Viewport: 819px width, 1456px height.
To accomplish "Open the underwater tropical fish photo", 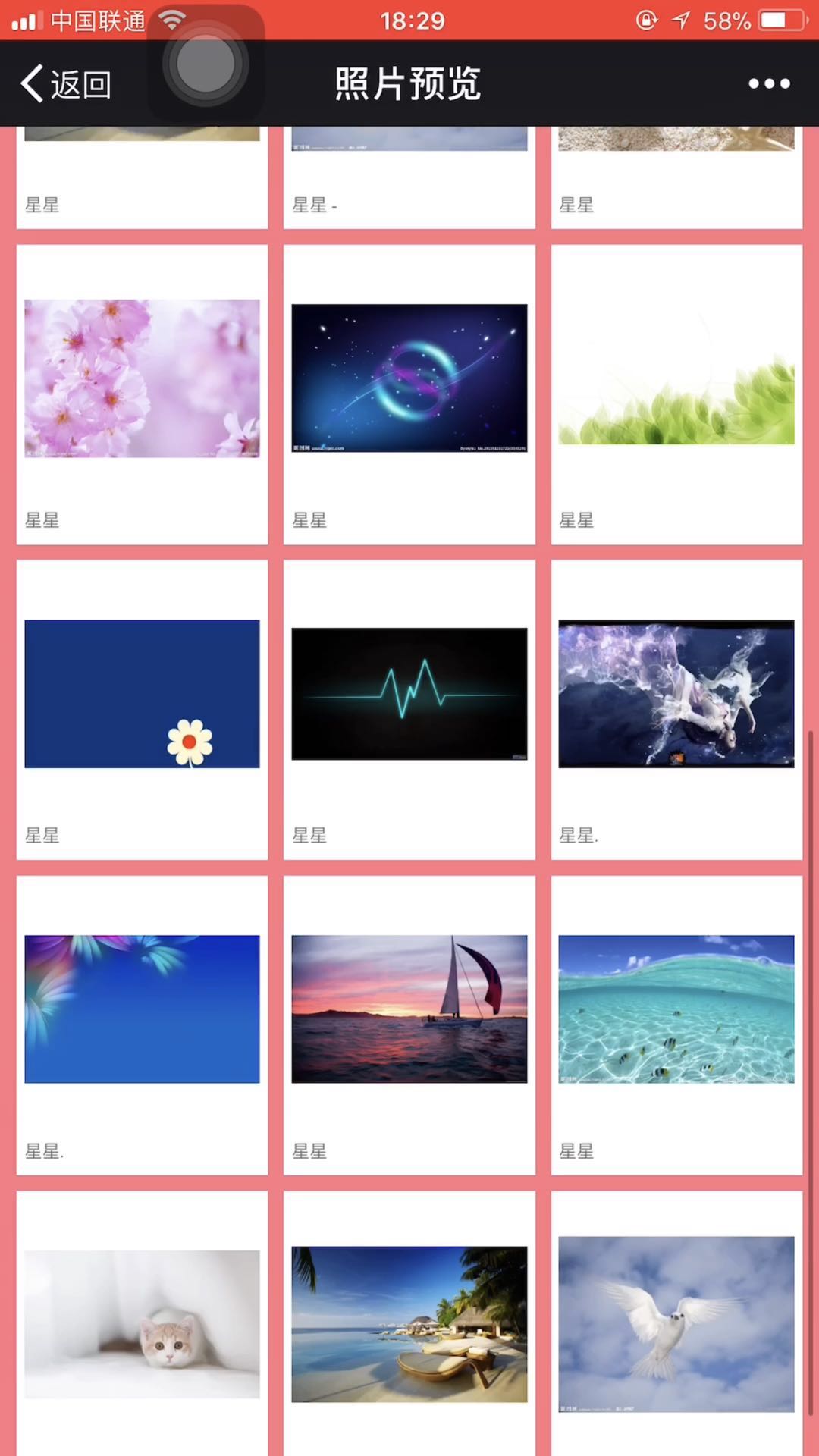I will pos(676,1008).
